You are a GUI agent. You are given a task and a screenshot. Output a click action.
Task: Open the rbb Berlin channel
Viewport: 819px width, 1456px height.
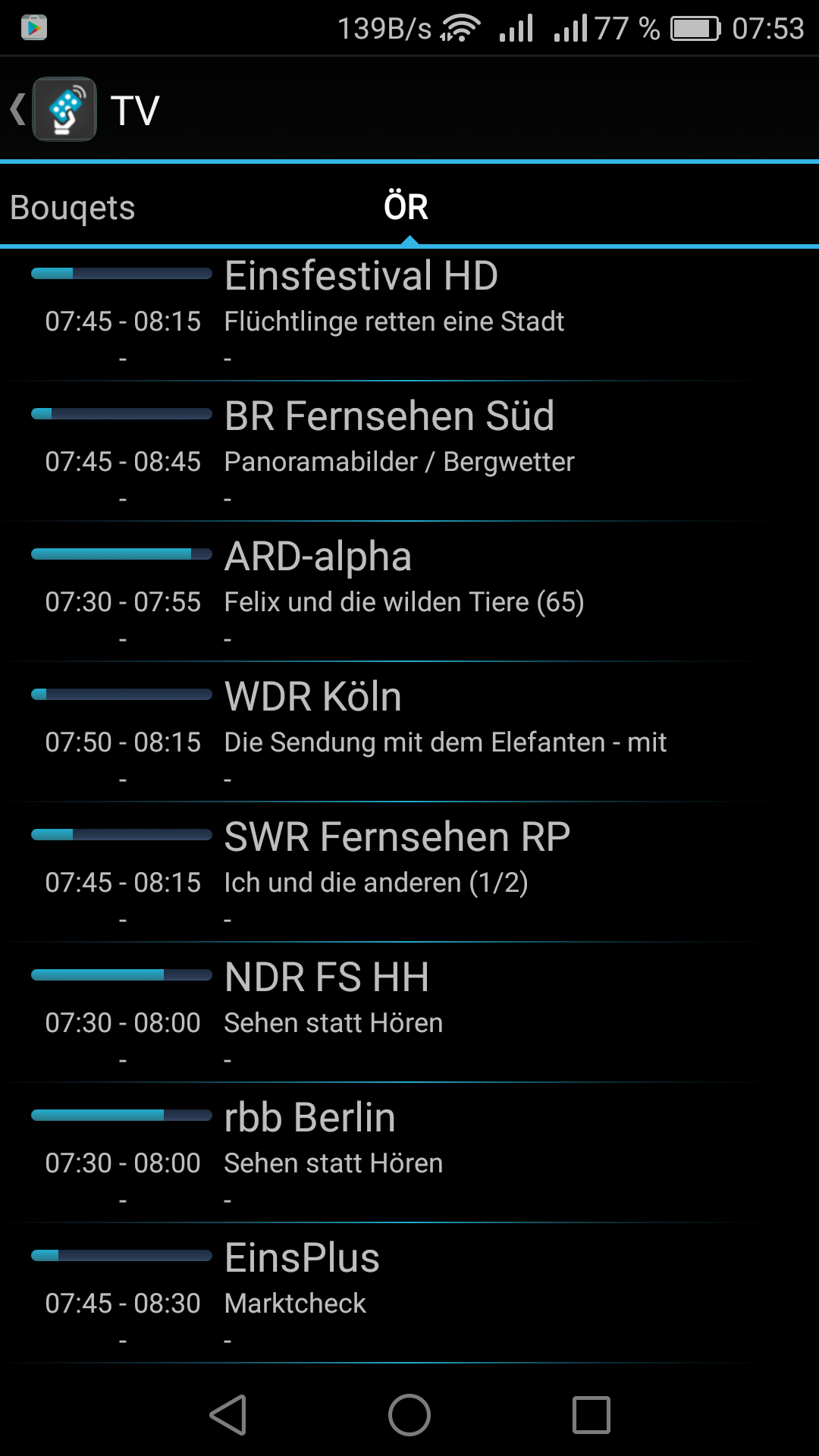click(x=409, y=1155)
